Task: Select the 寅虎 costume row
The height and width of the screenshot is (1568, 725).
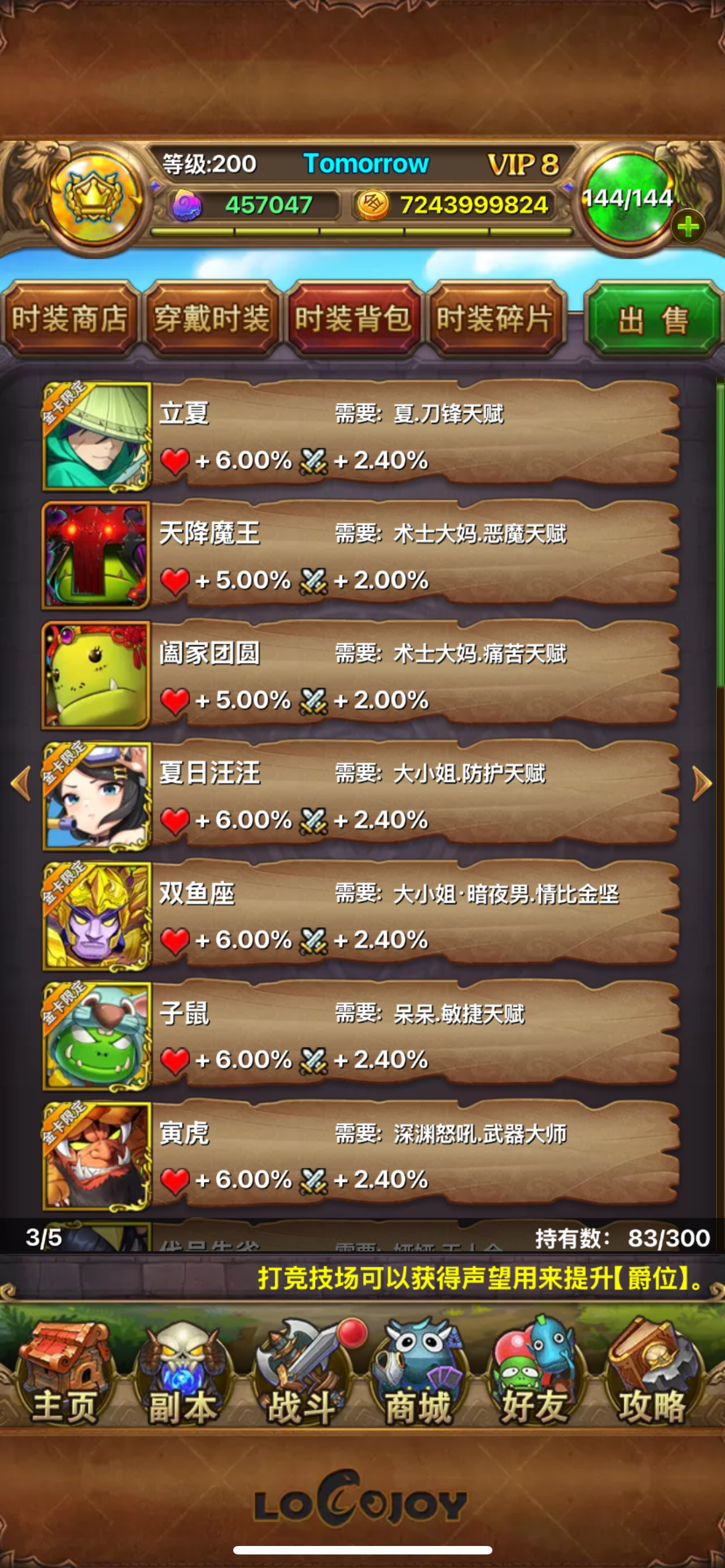Action: pyautogui.click(x=359, y=1156)
